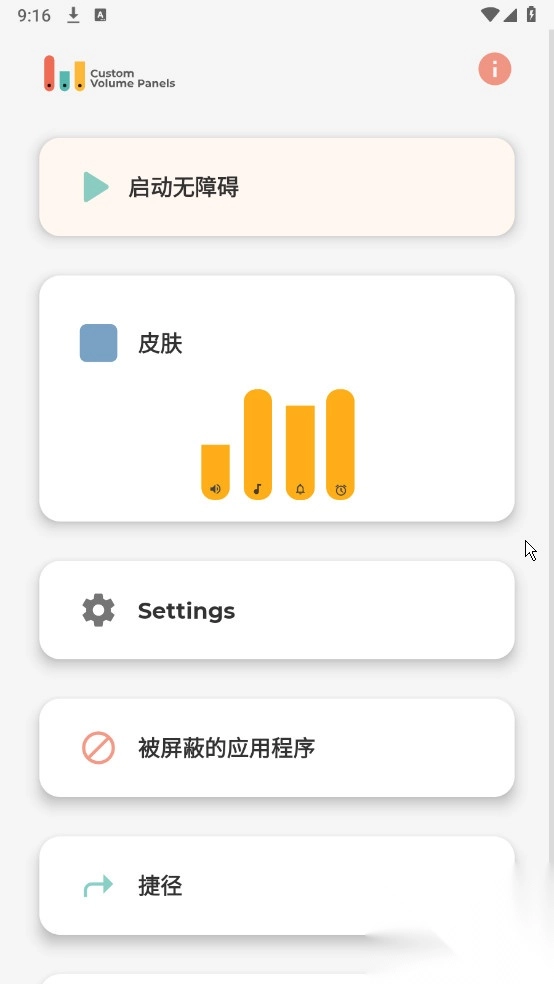Open the 皮肤 skin card
This screenshot has height=984, width=554.
(x=277, y=398)
